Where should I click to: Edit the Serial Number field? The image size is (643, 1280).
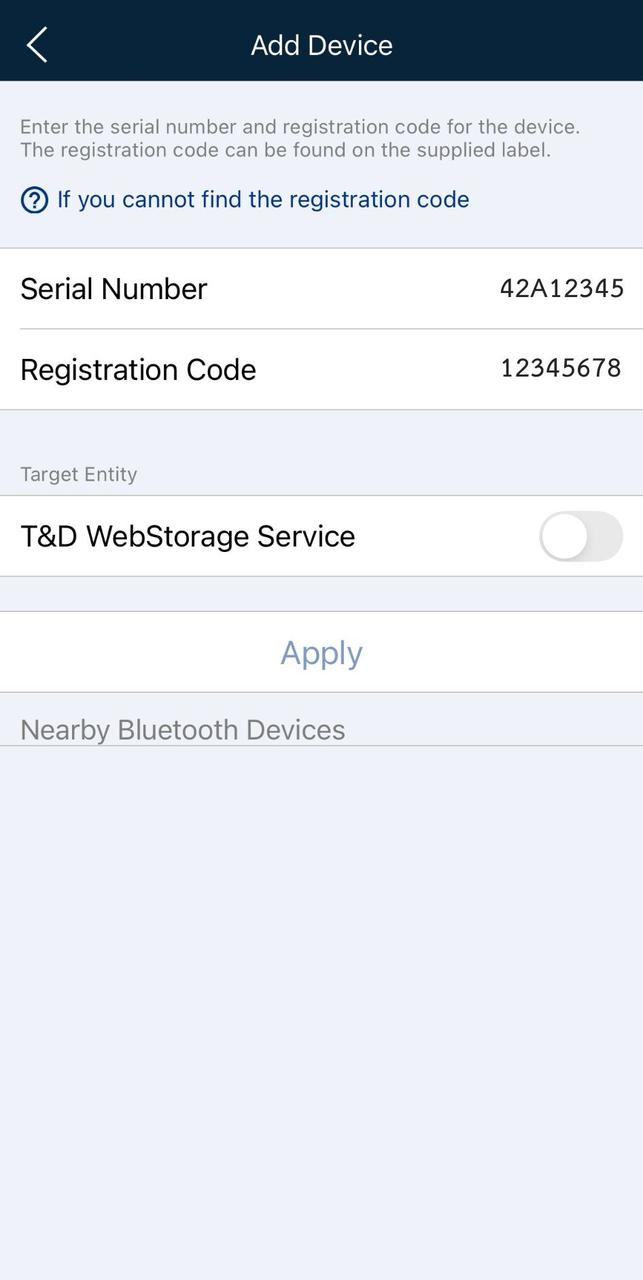coord(561,289)
